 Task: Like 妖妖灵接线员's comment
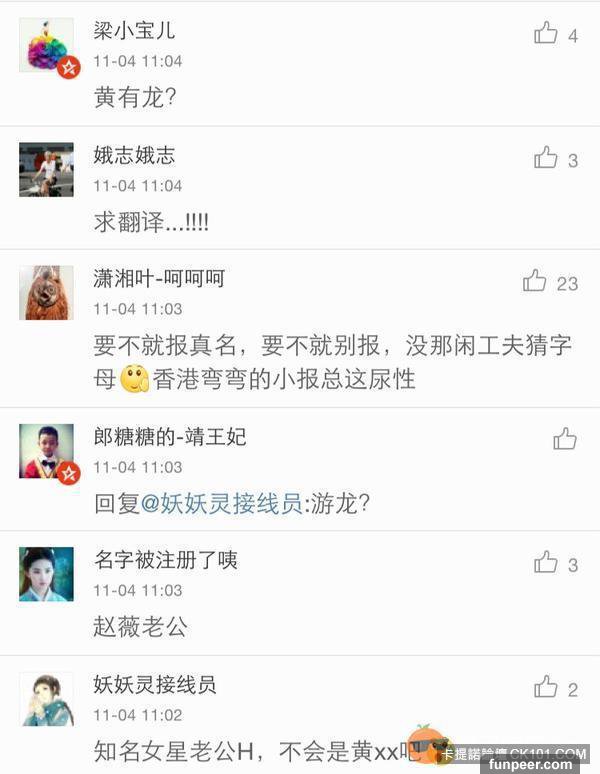(546, 687)
